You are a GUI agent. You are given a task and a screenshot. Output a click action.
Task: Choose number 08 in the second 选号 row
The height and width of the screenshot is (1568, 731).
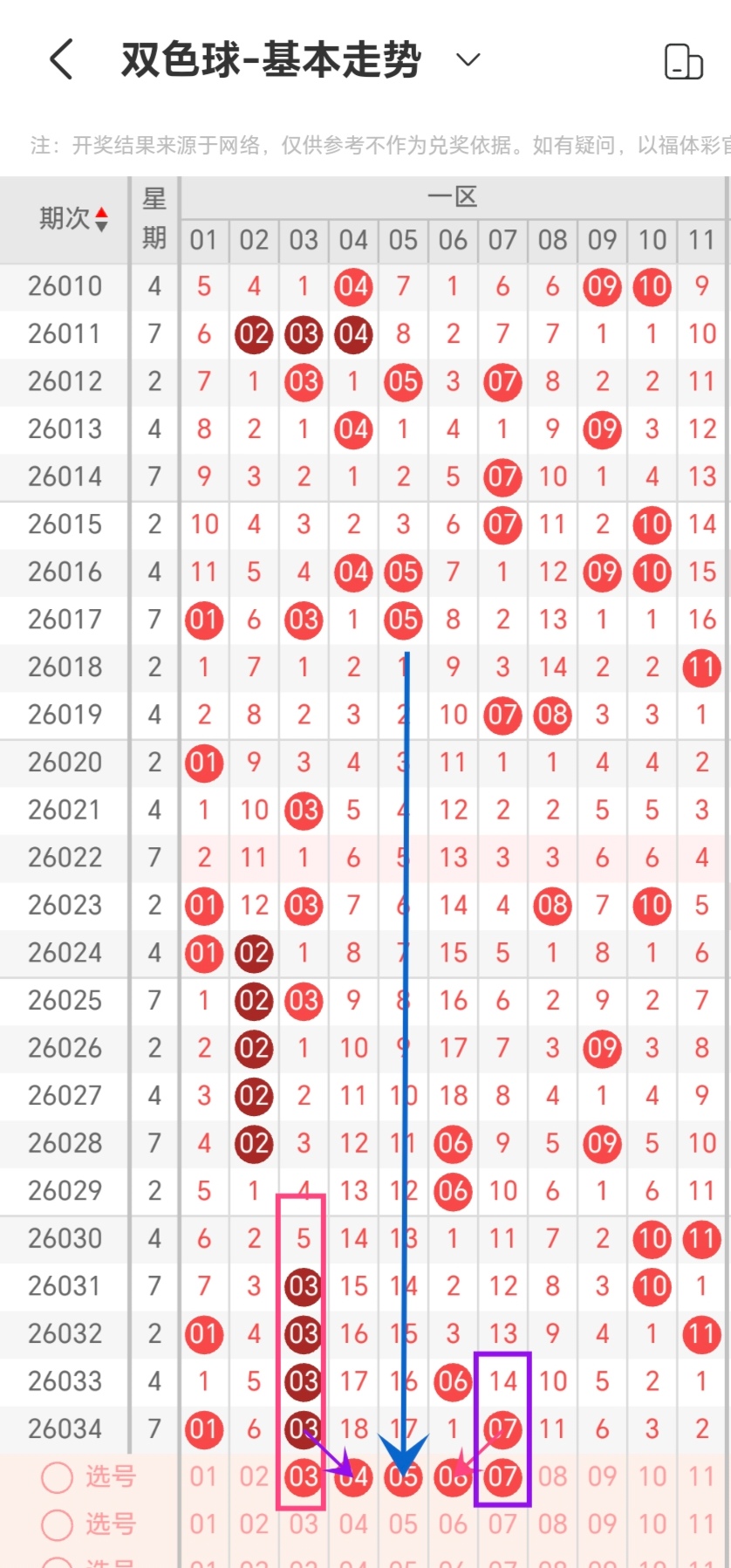click(x=552, y=1525)
